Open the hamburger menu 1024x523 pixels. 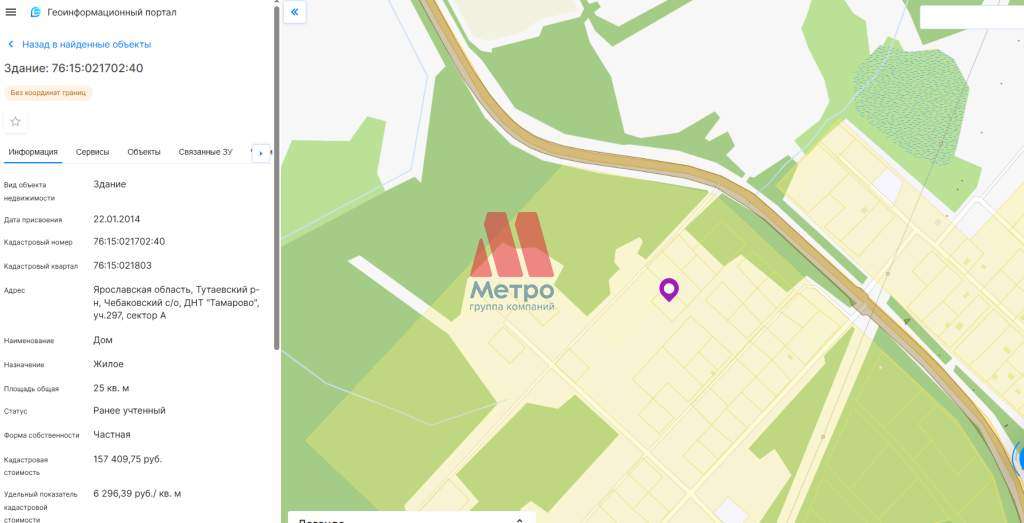pyautogui.click(x=11, y=12)
